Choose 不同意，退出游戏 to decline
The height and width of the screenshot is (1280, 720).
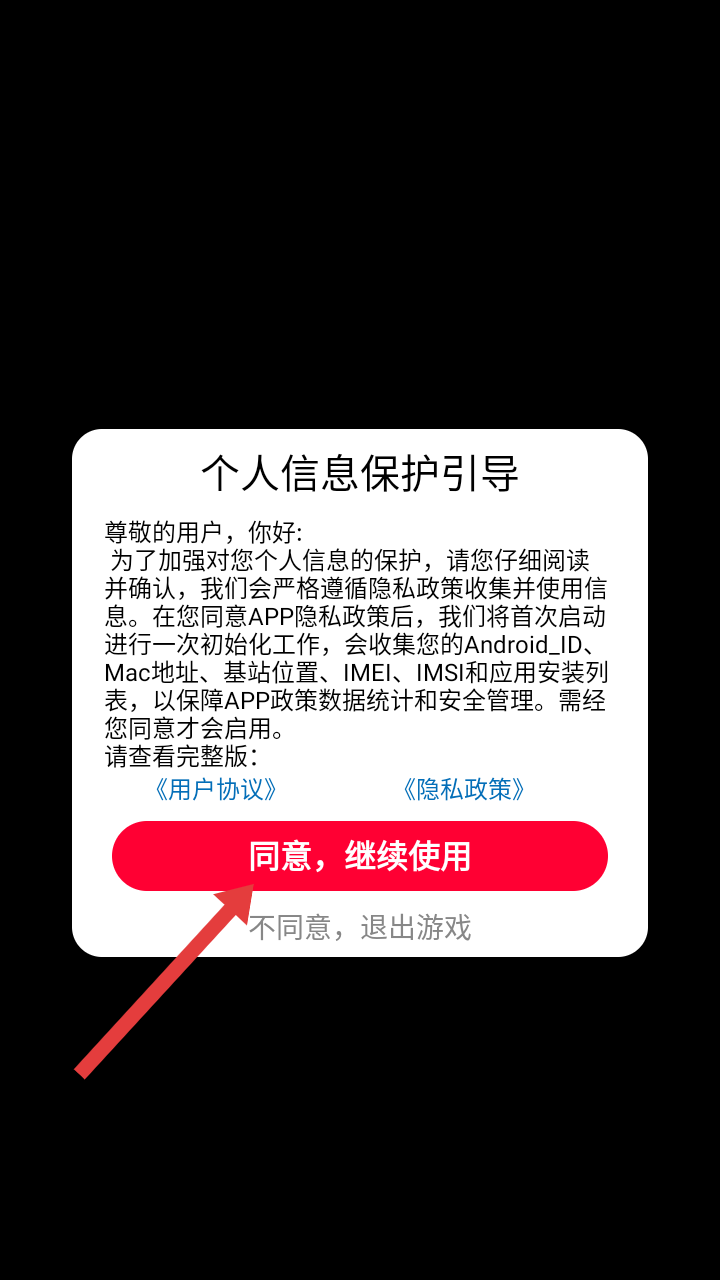360,928
